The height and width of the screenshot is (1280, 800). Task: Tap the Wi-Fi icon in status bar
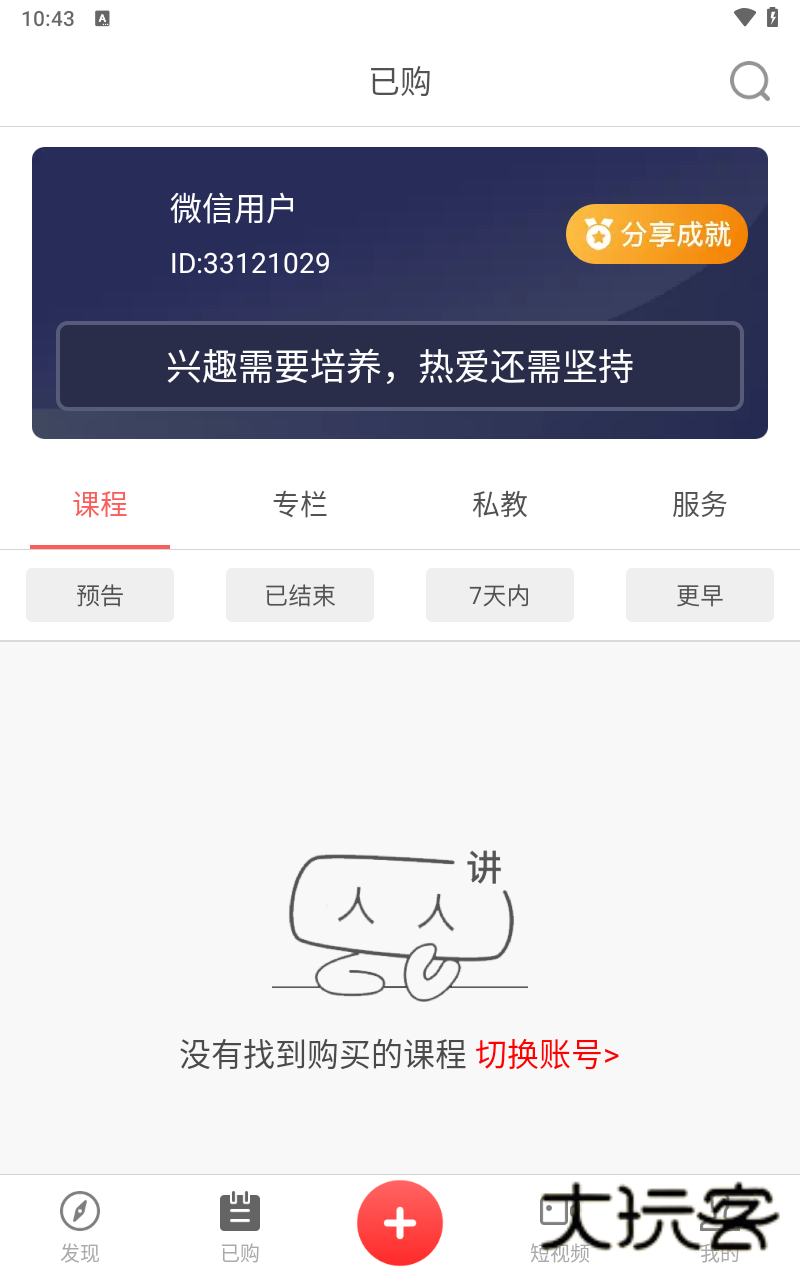point(742,16)
